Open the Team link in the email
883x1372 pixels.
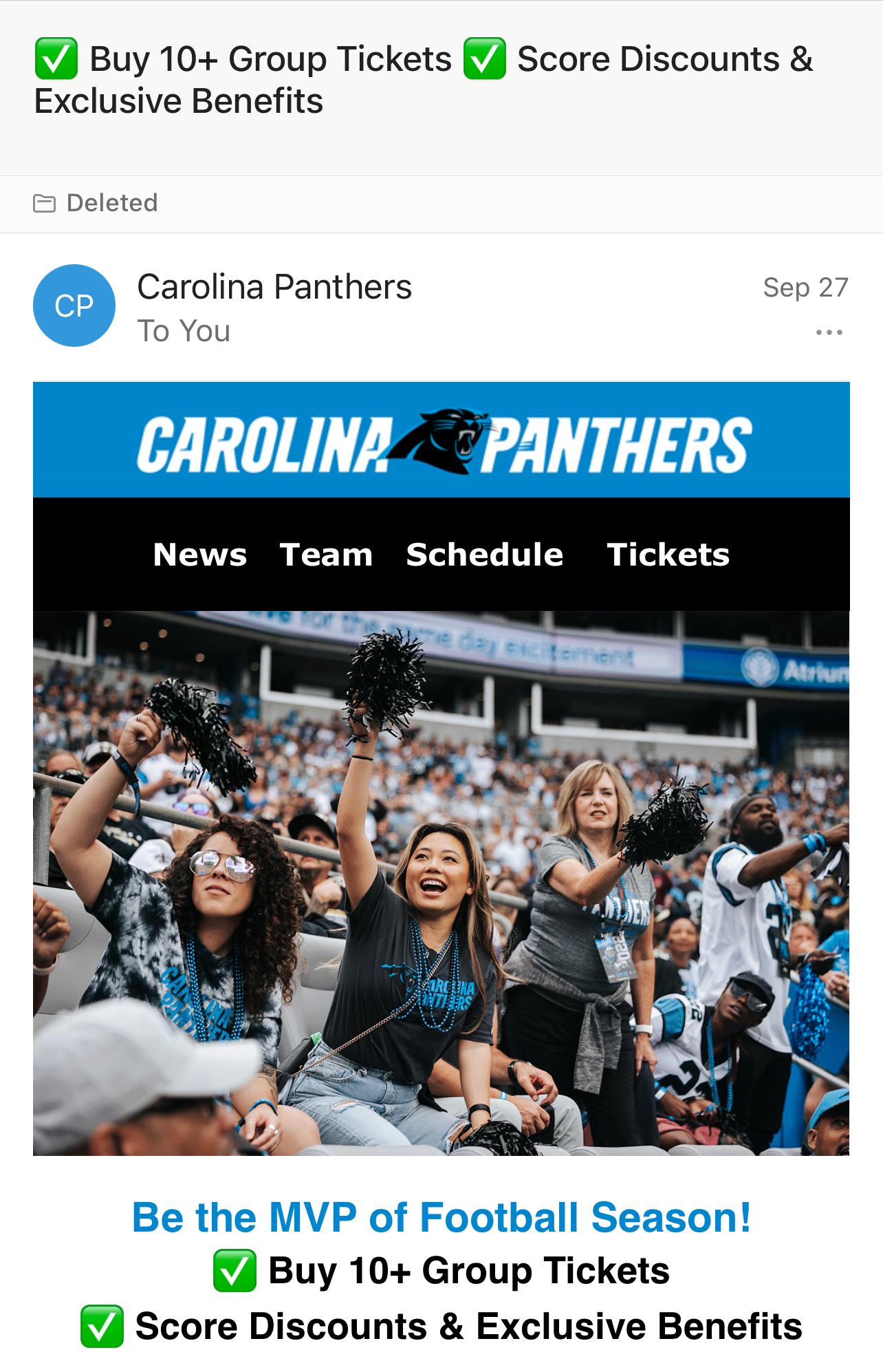[326, 555]
